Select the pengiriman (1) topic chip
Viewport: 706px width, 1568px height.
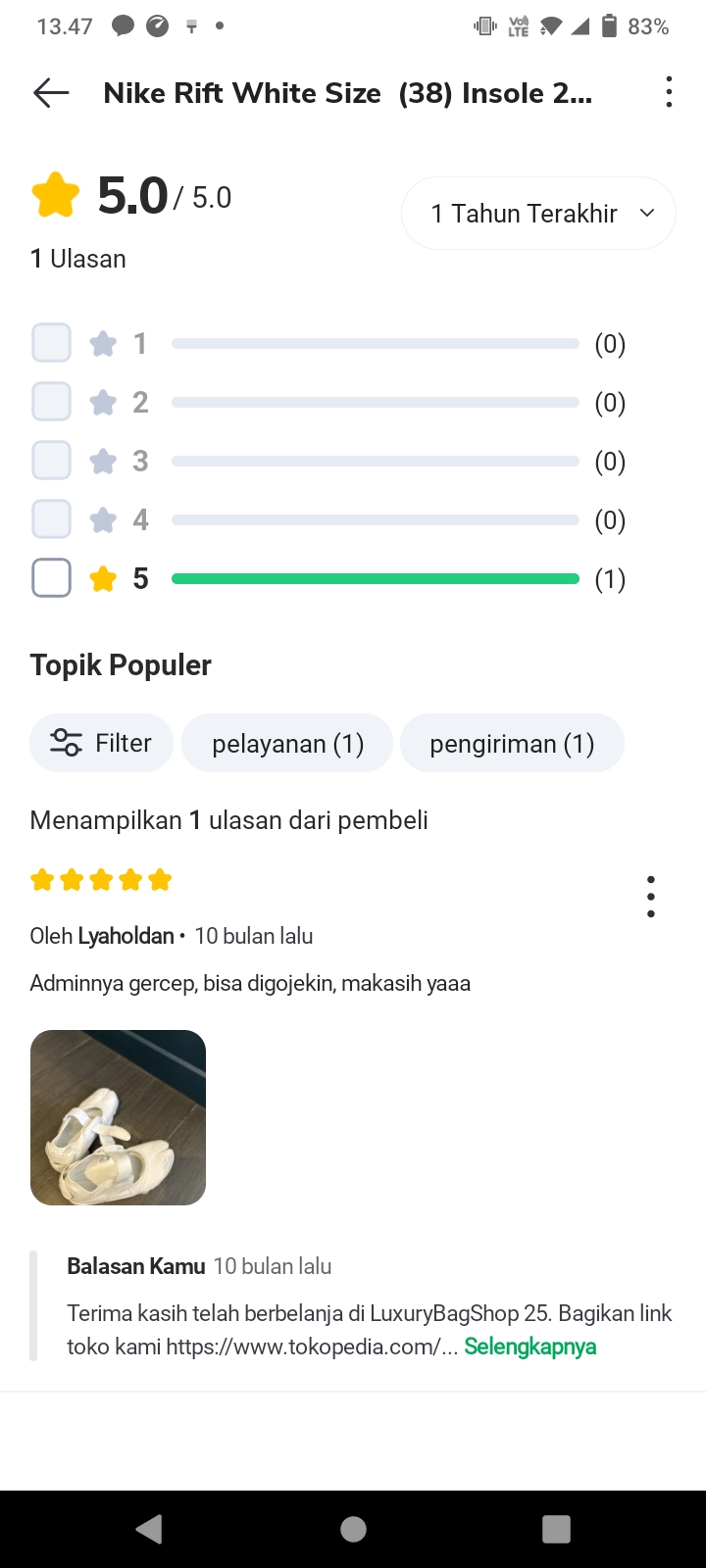[512, 743]
